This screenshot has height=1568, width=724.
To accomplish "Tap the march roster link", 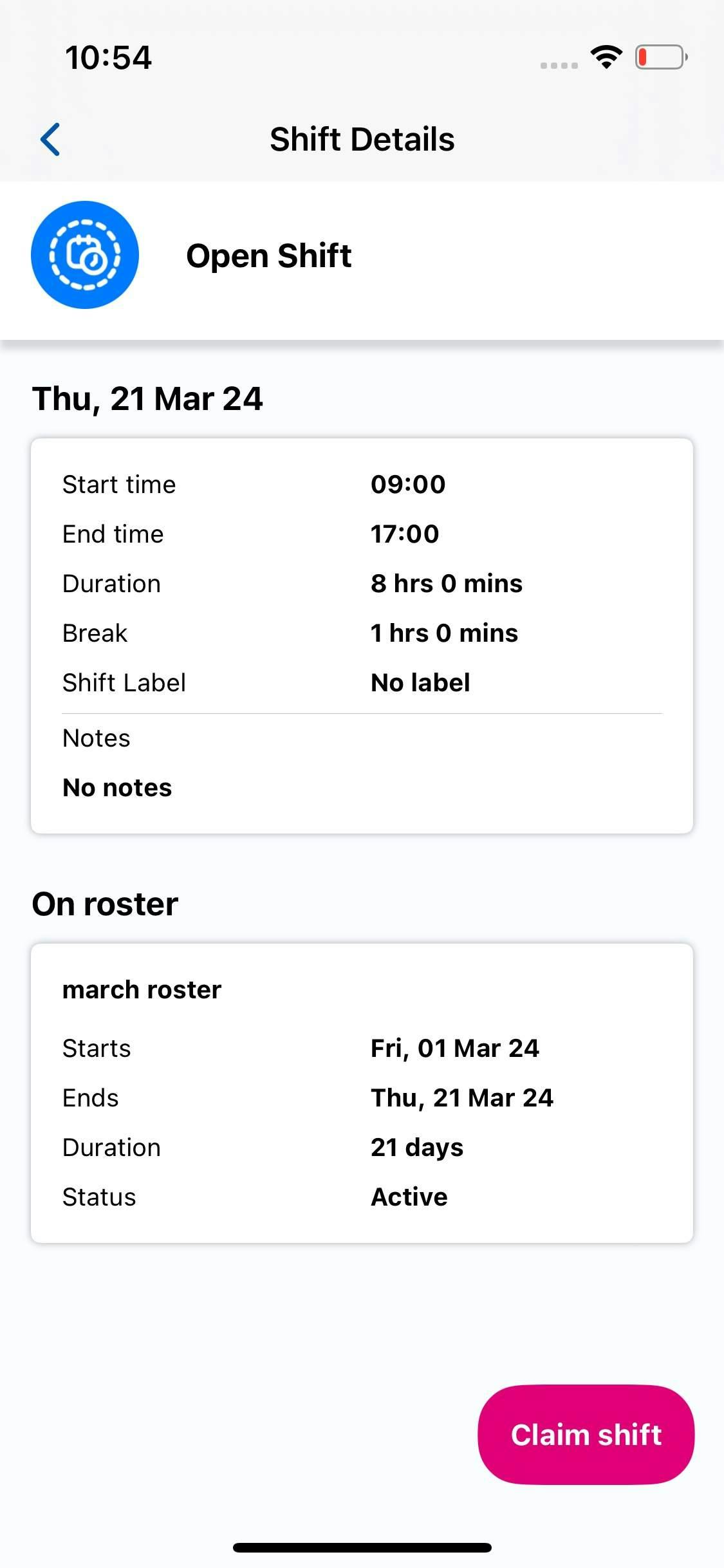I will click(142, 989).
